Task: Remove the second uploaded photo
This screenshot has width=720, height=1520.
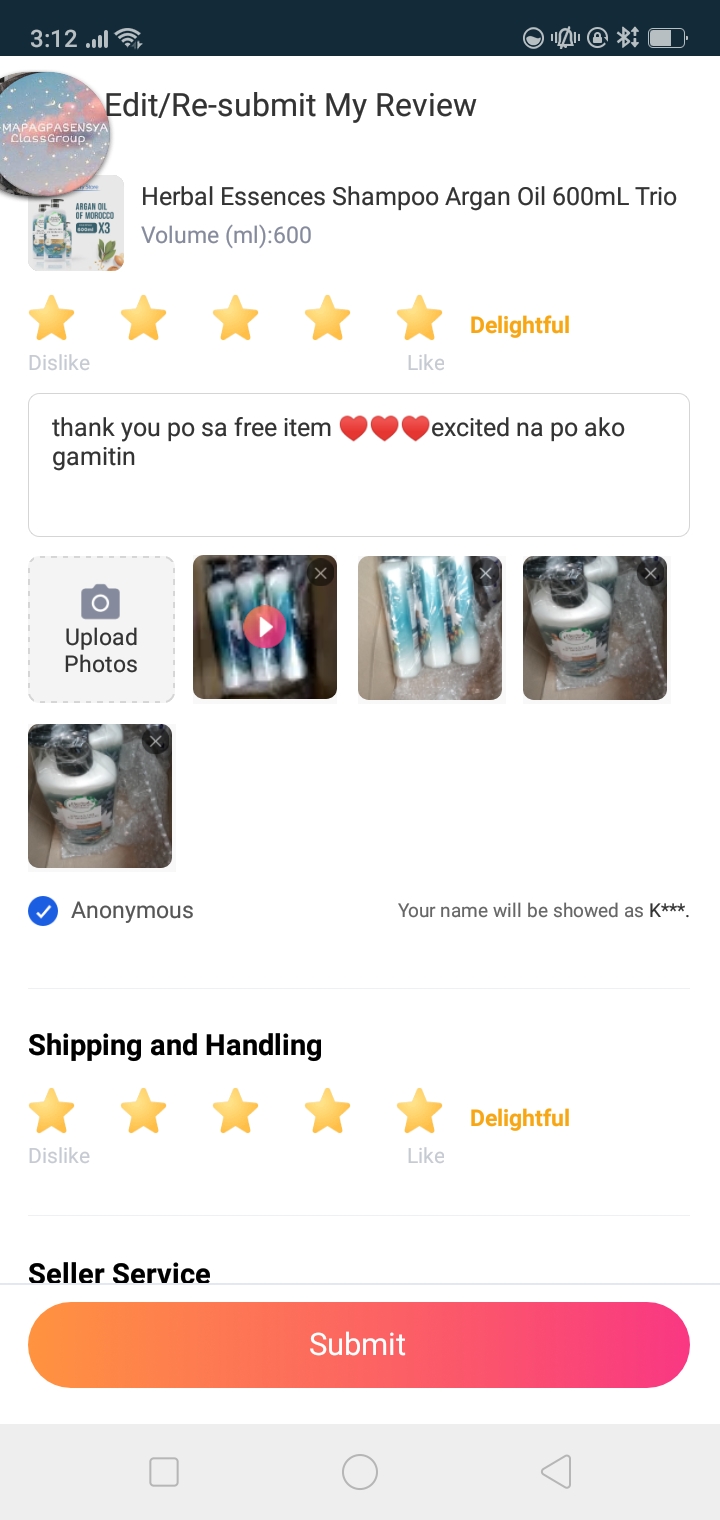Action: click(x=485, y=573)
